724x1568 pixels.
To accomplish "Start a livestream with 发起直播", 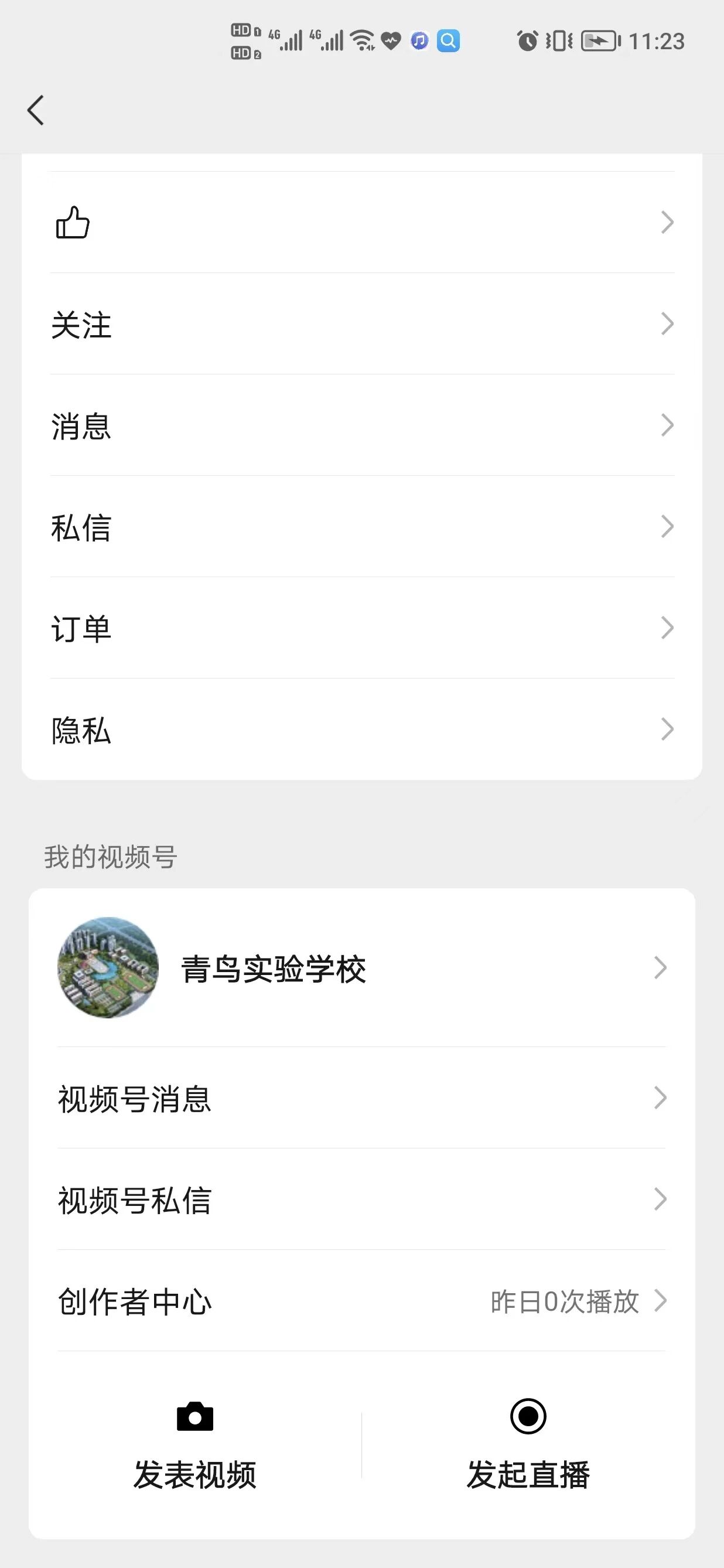I will point(528,1445).
